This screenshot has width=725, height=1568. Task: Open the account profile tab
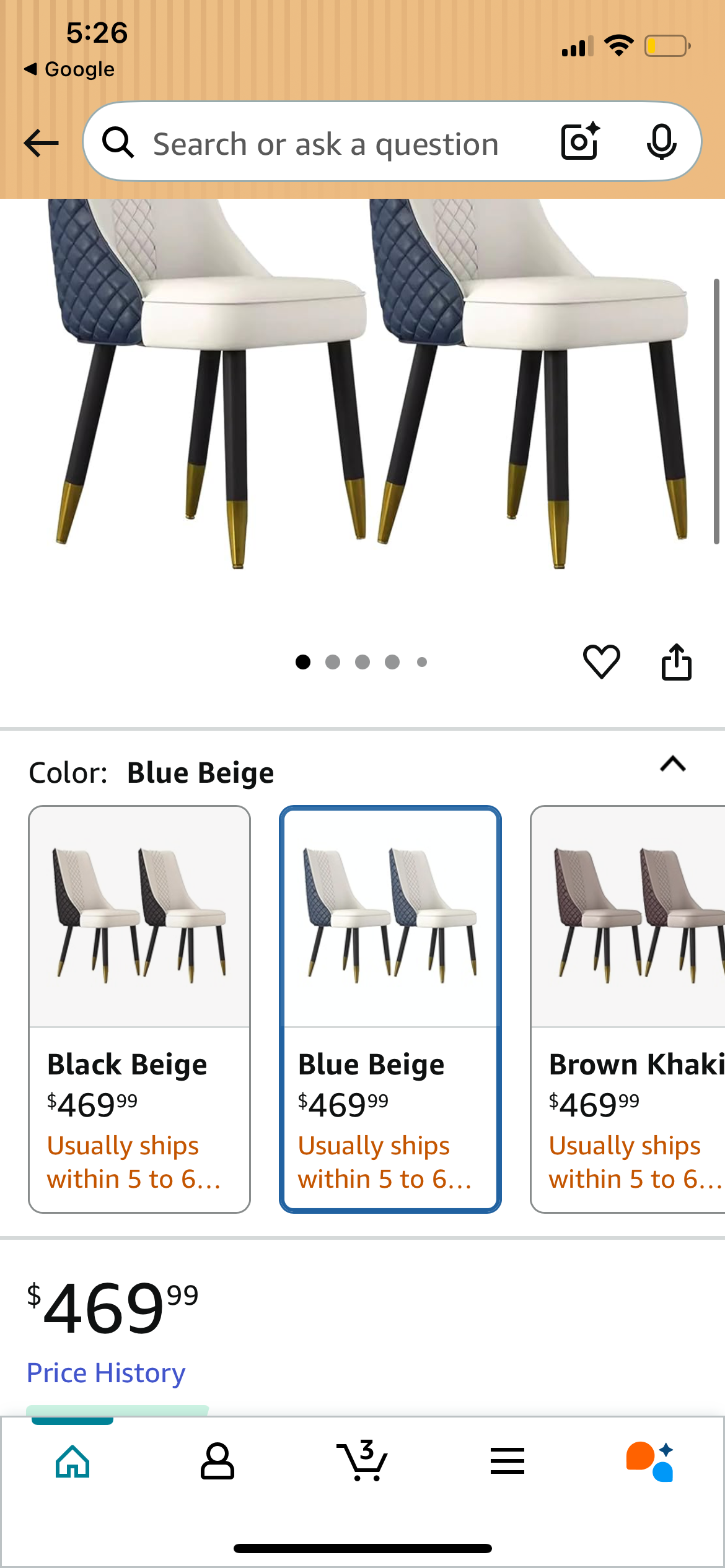(217, 1461)
